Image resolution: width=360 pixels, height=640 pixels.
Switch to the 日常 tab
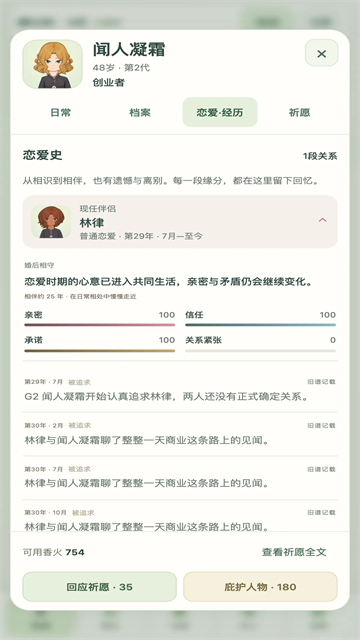[x=60, y=112]
